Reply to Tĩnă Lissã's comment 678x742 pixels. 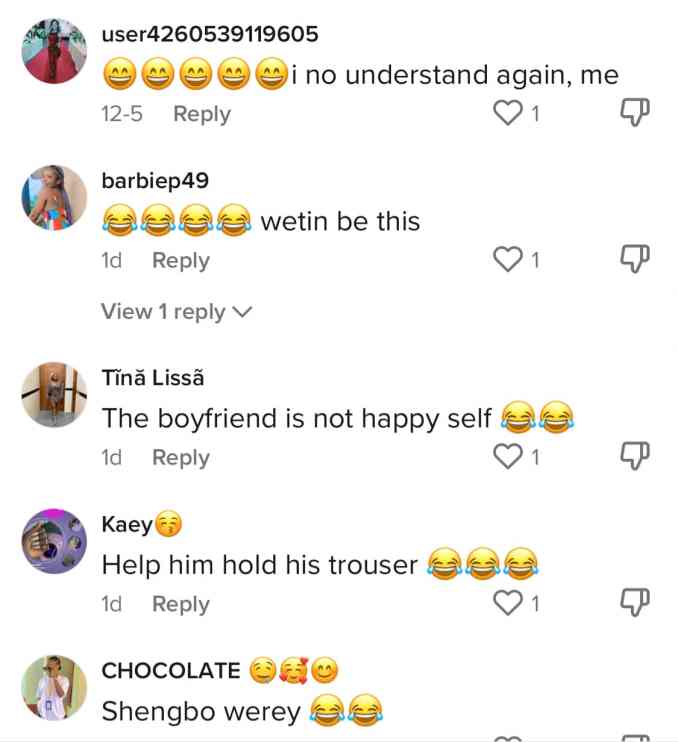point(180,457)
